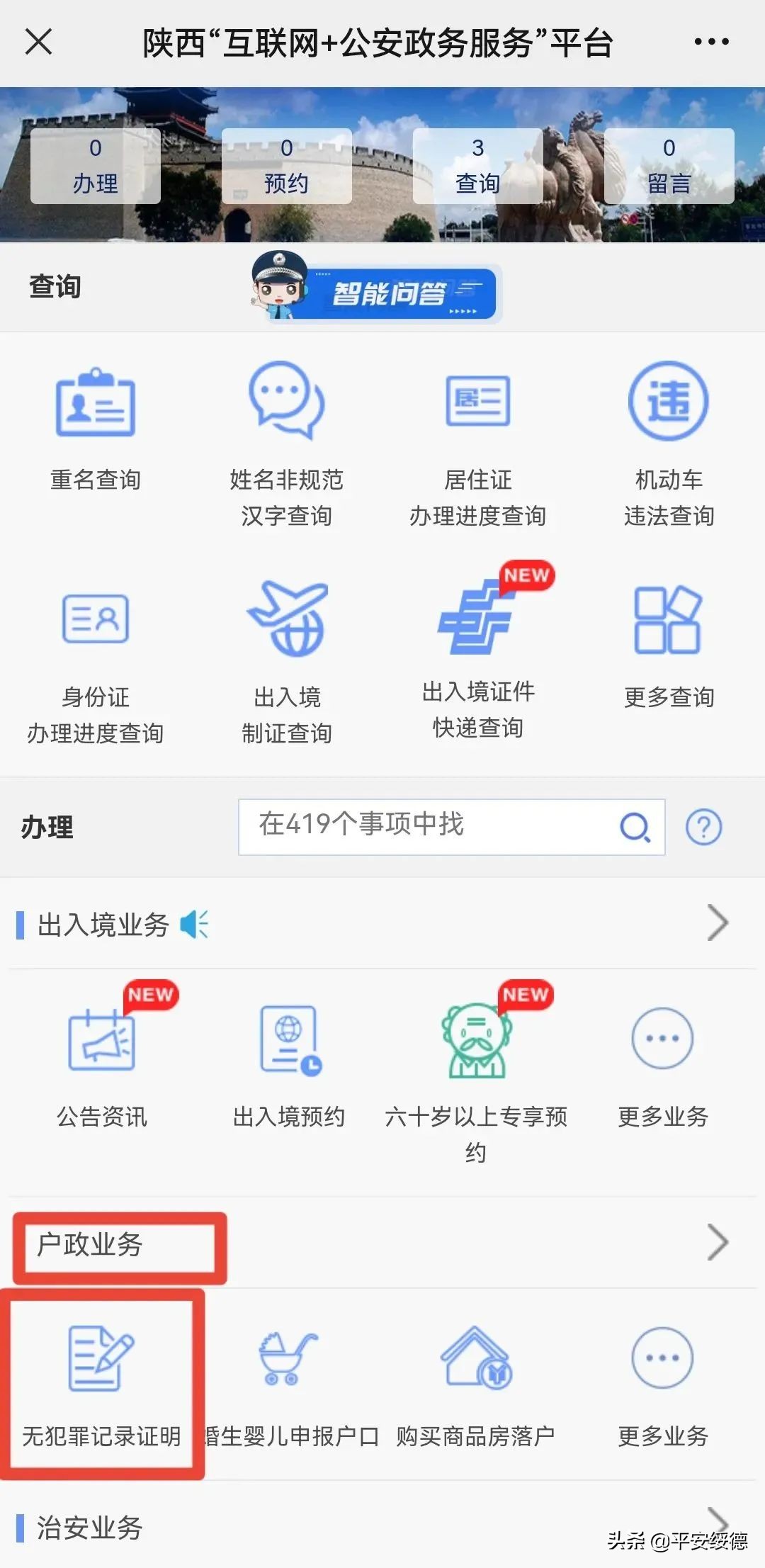The width and height of the screenshot is (765, 1568).
Task: Open the question mark help icon
Action: coord(703,827)
